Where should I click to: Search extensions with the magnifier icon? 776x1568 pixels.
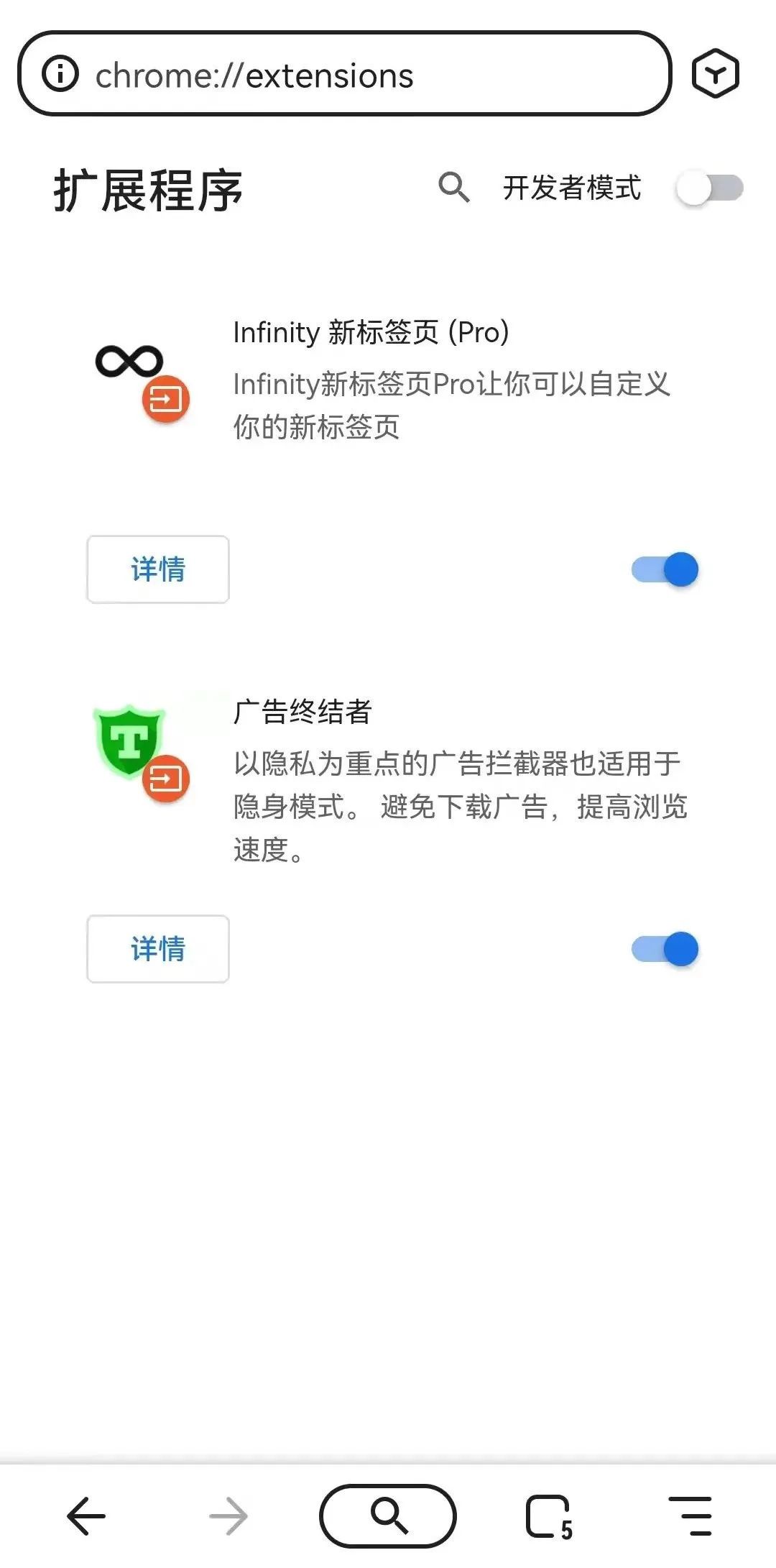[454, 188]
